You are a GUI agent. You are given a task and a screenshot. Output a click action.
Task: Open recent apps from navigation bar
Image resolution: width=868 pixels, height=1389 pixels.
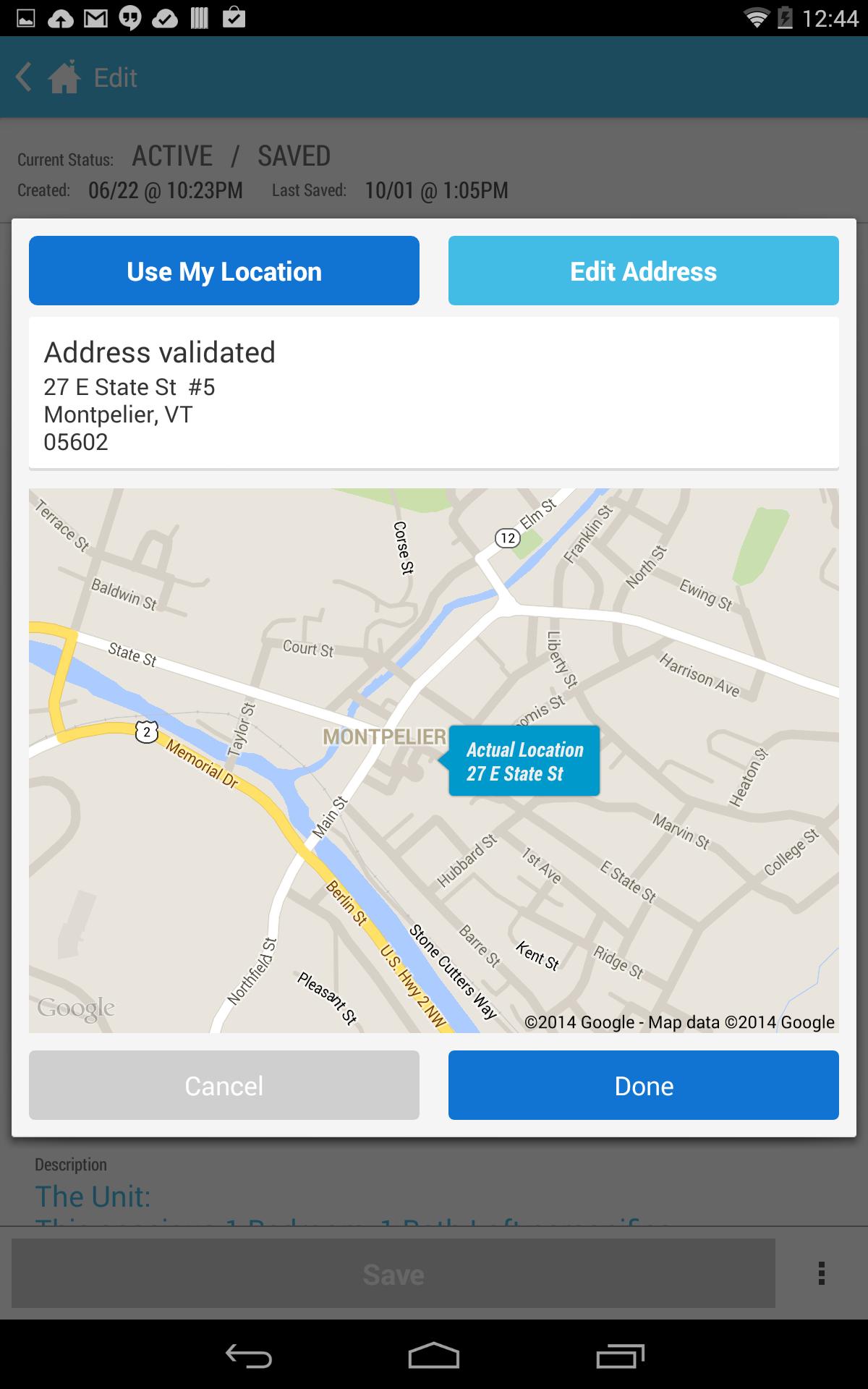(620, 1355)
